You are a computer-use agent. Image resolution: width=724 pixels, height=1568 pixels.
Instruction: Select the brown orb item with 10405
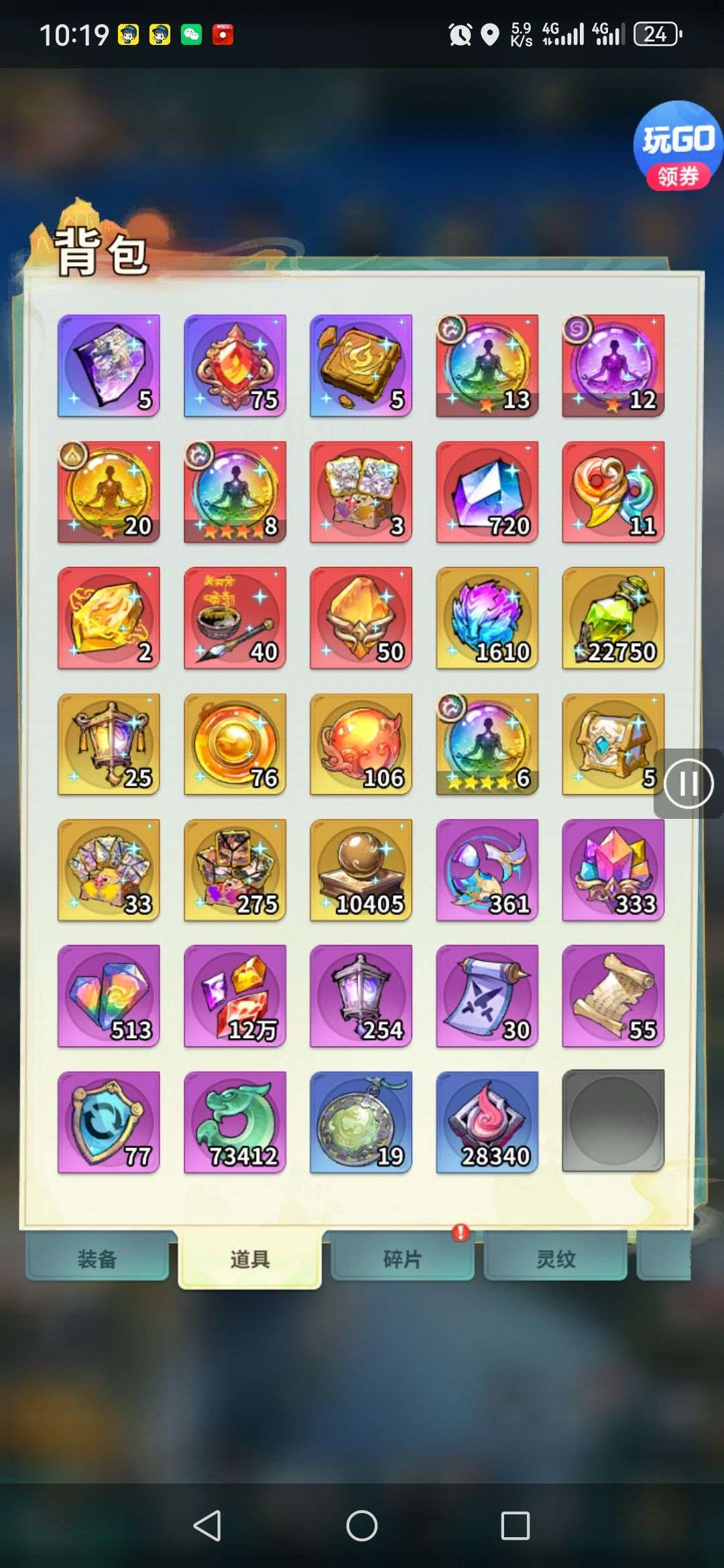(x=361, y=870)
